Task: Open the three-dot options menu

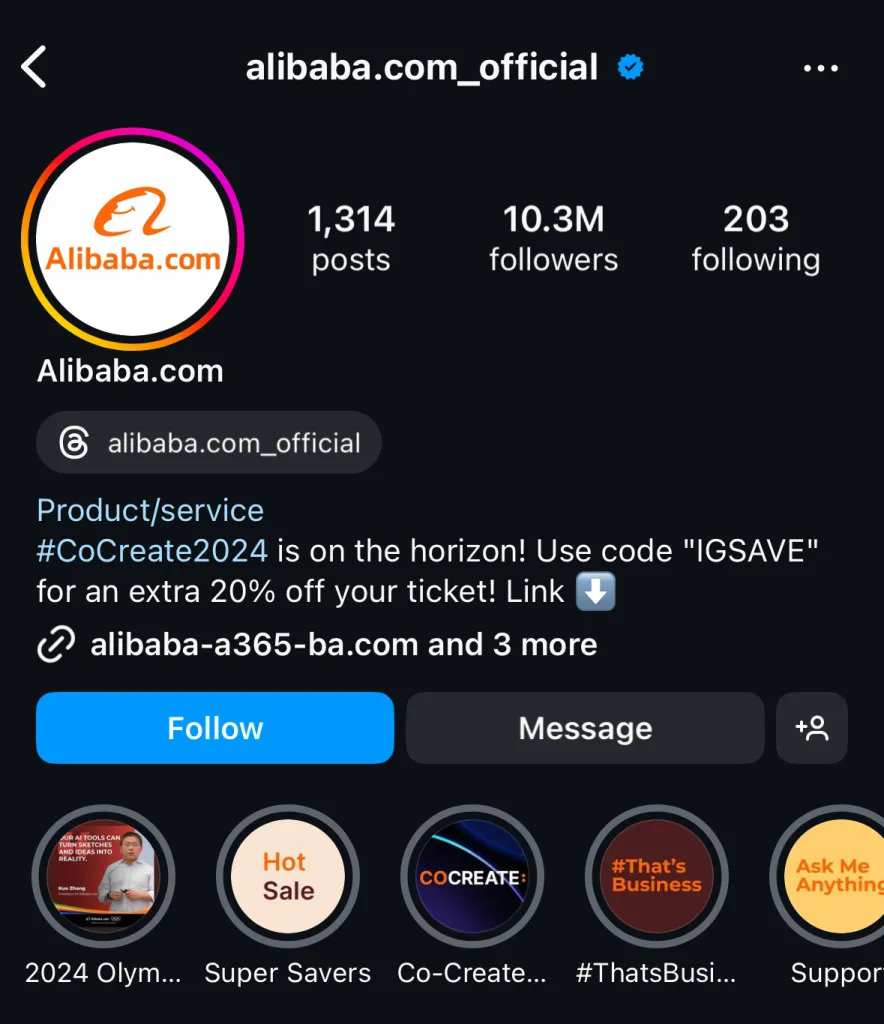Action: 821,68
